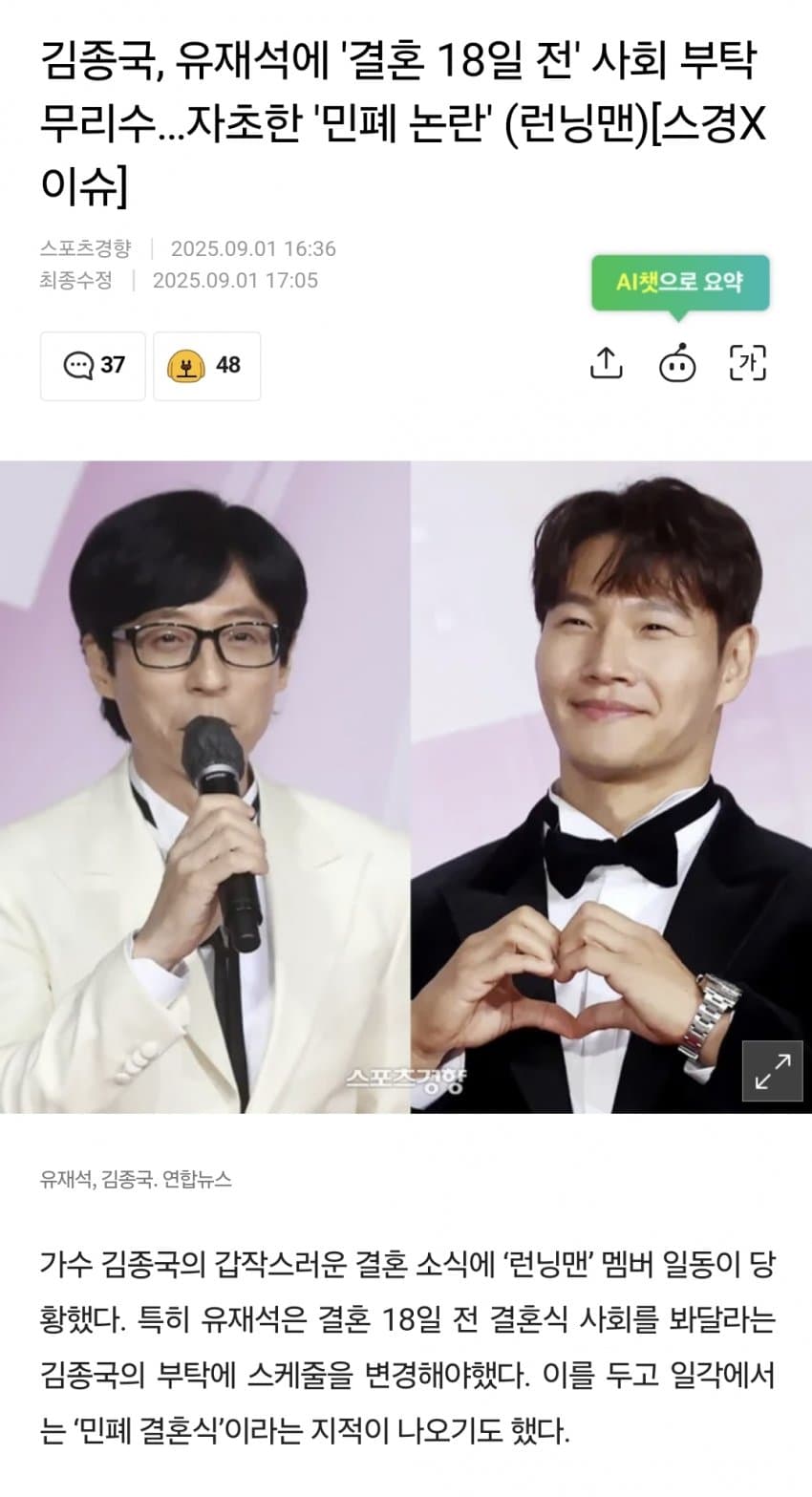Expand the article photo to fullscreen
This screenshot has width=812, height=1497.
pos(772,1071)
